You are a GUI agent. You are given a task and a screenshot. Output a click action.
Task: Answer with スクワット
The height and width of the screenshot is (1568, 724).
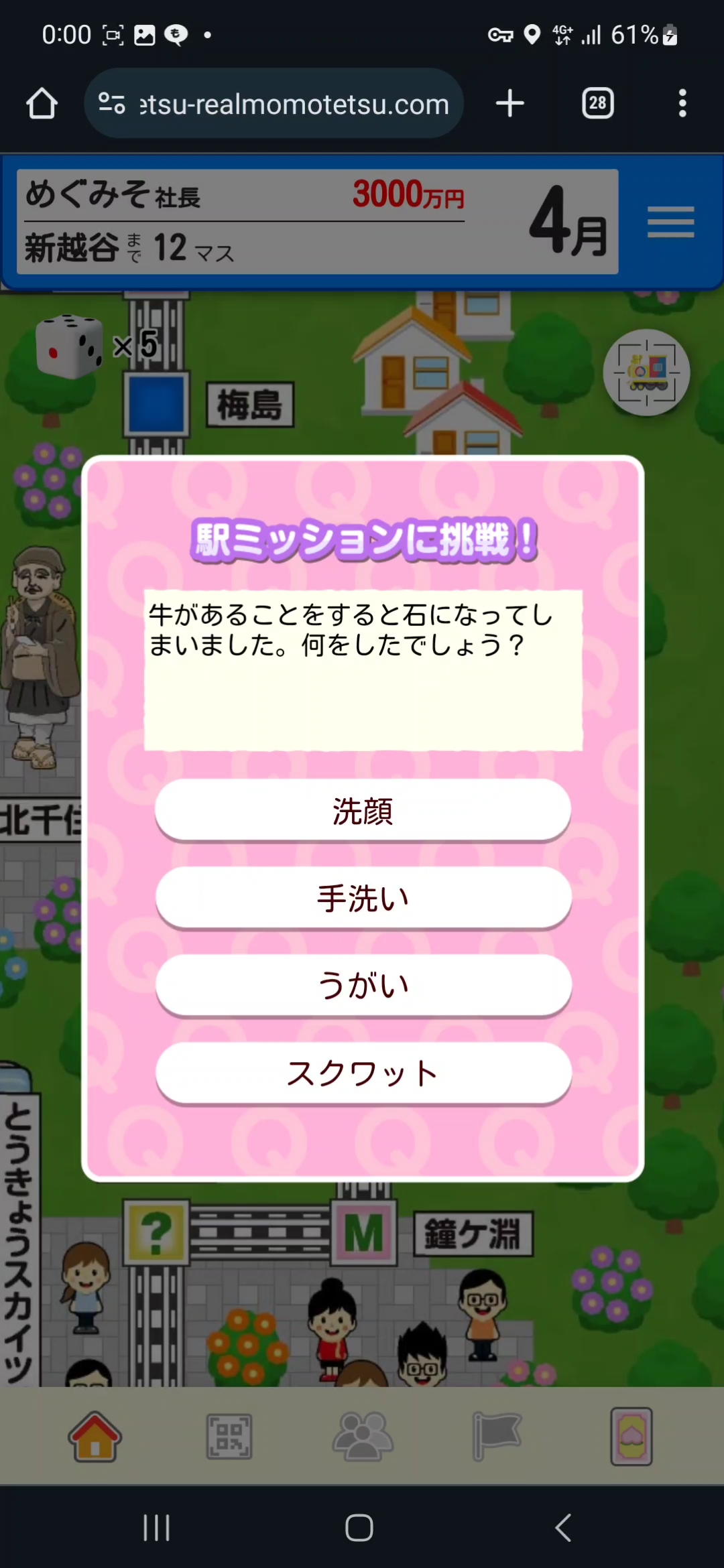(x=363, y=1073)
